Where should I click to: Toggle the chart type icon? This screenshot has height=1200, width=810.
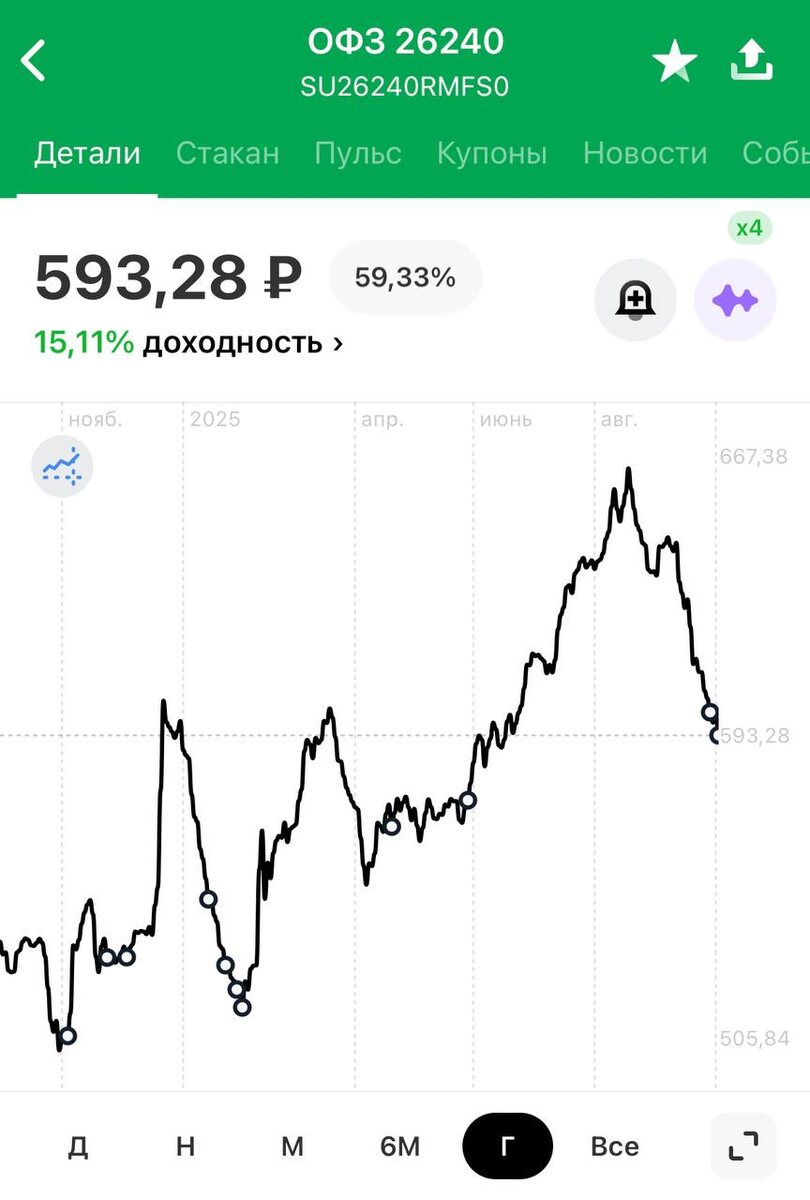pyautogui.click(x=62, y=466)
